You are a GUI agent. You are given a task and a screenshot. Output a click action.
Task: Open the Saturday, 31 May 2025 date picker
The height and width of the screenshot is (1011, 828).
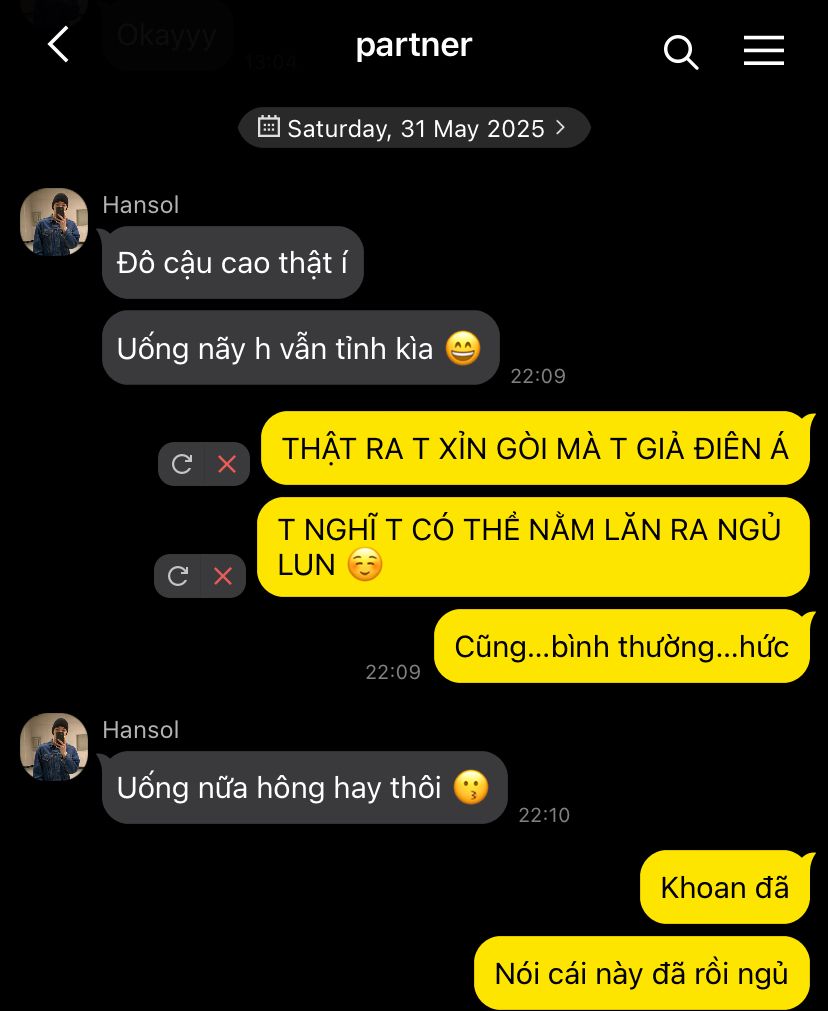coord(414,128)
